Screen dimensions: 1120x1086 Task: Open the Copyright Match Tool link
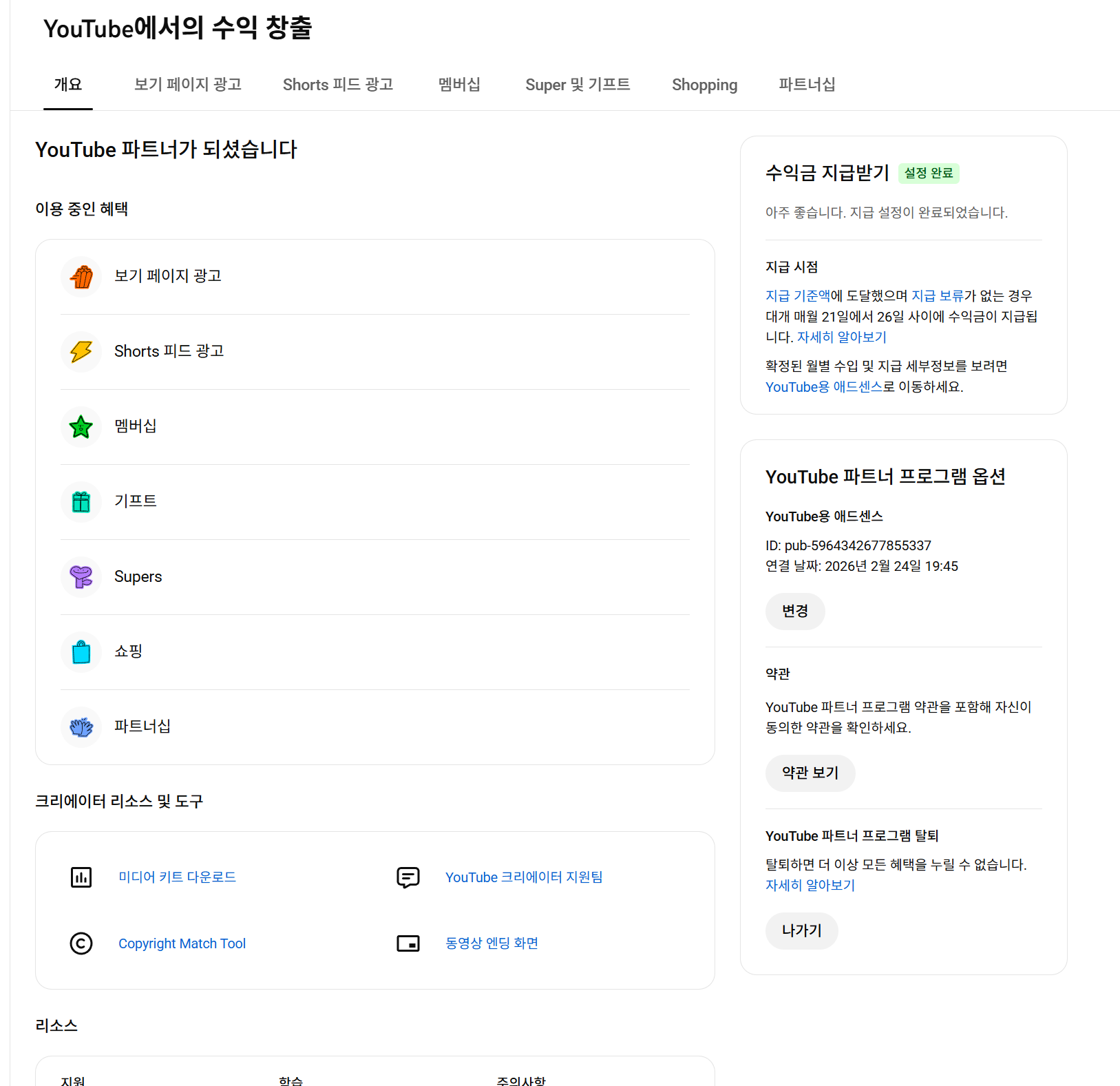coord(182,943)
